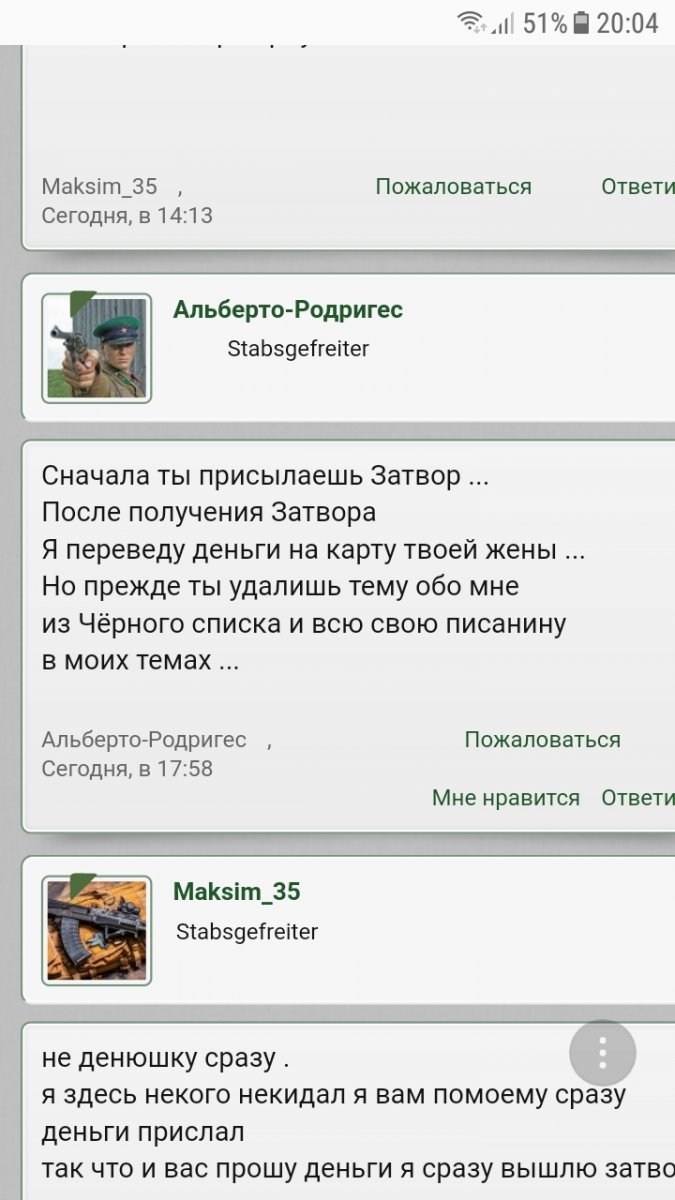Reply to Альберто-Родригес post from 17:58
Viewport: 675px width, 1200px height.
638,798
